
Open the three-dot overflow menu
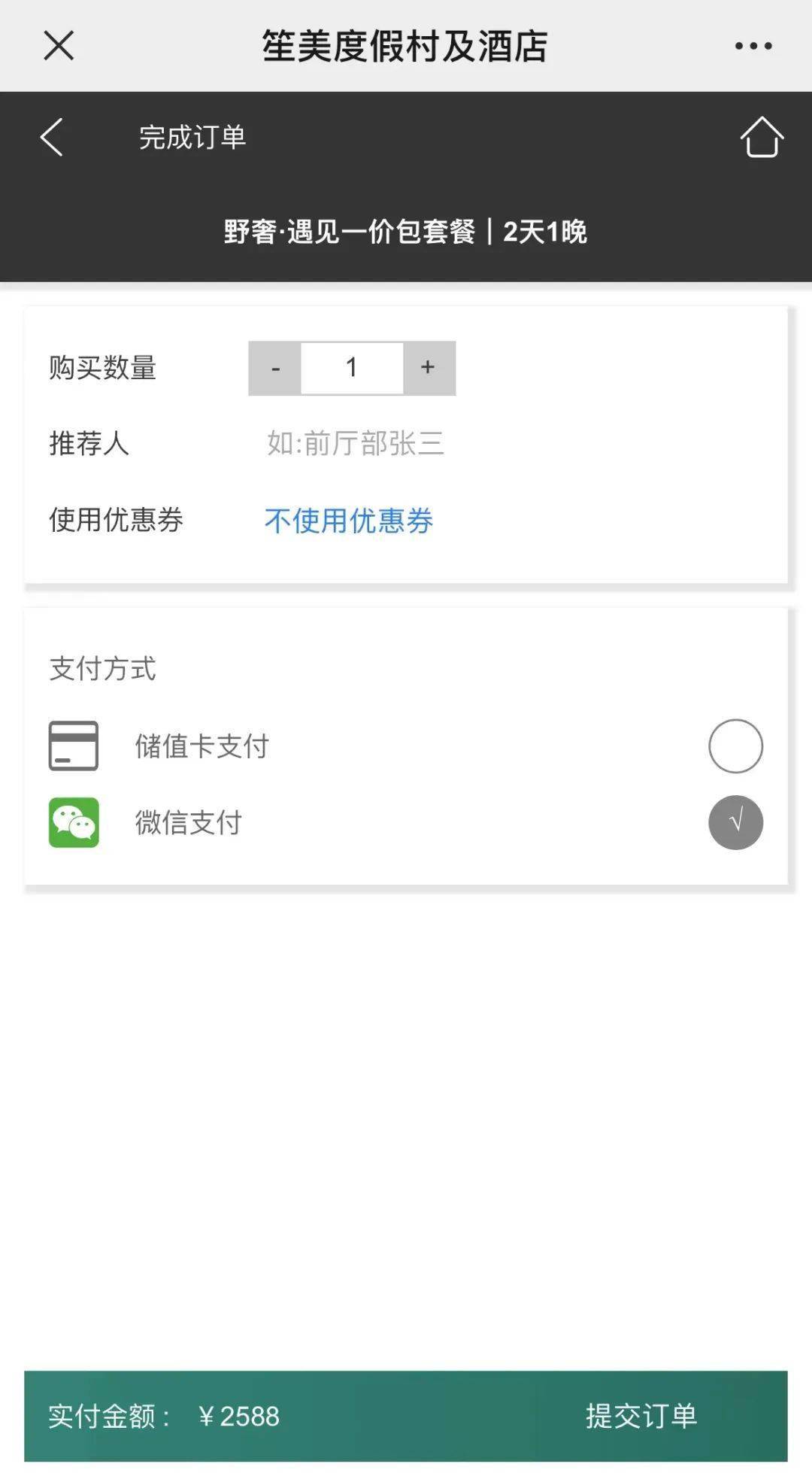753,46
